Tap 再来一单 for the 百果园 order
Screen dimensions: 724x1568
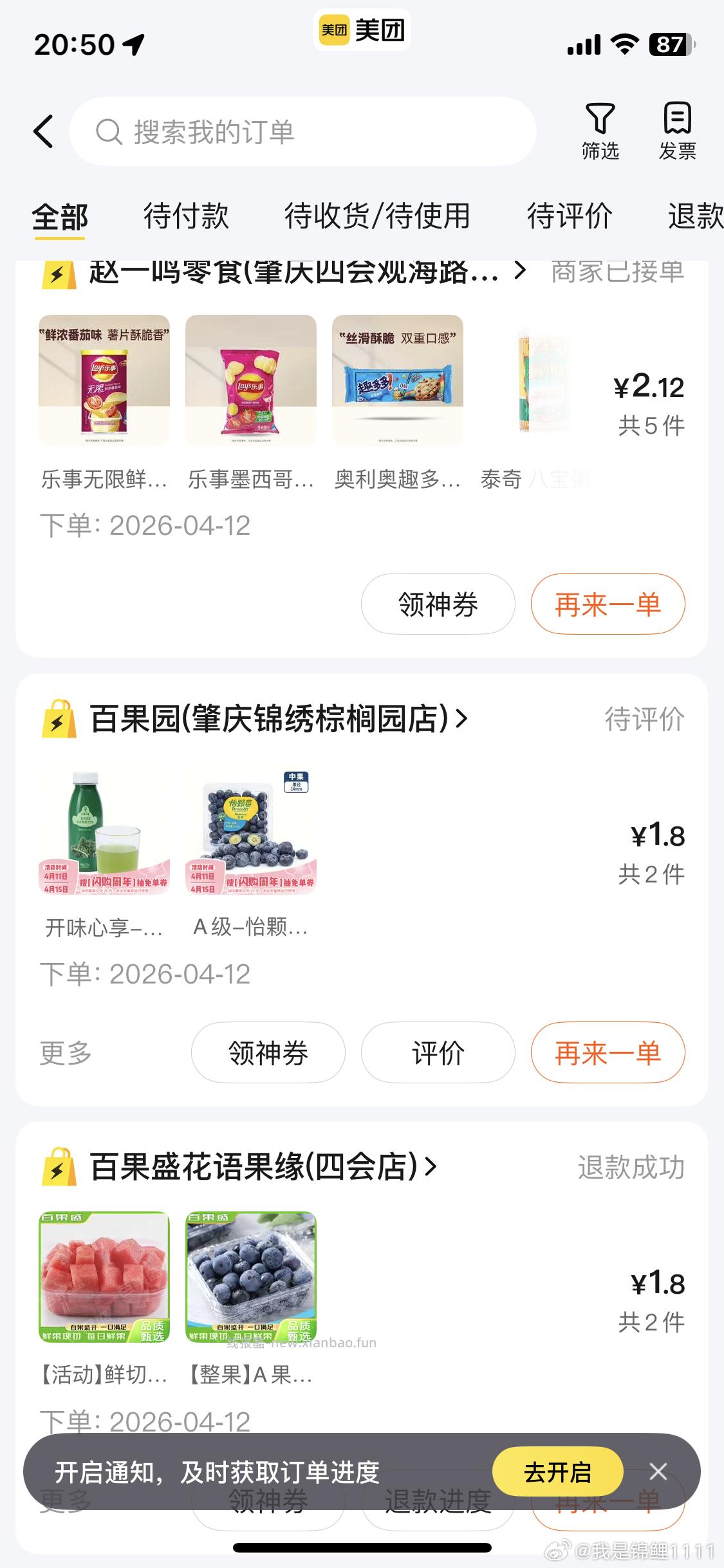[607, 1053]
